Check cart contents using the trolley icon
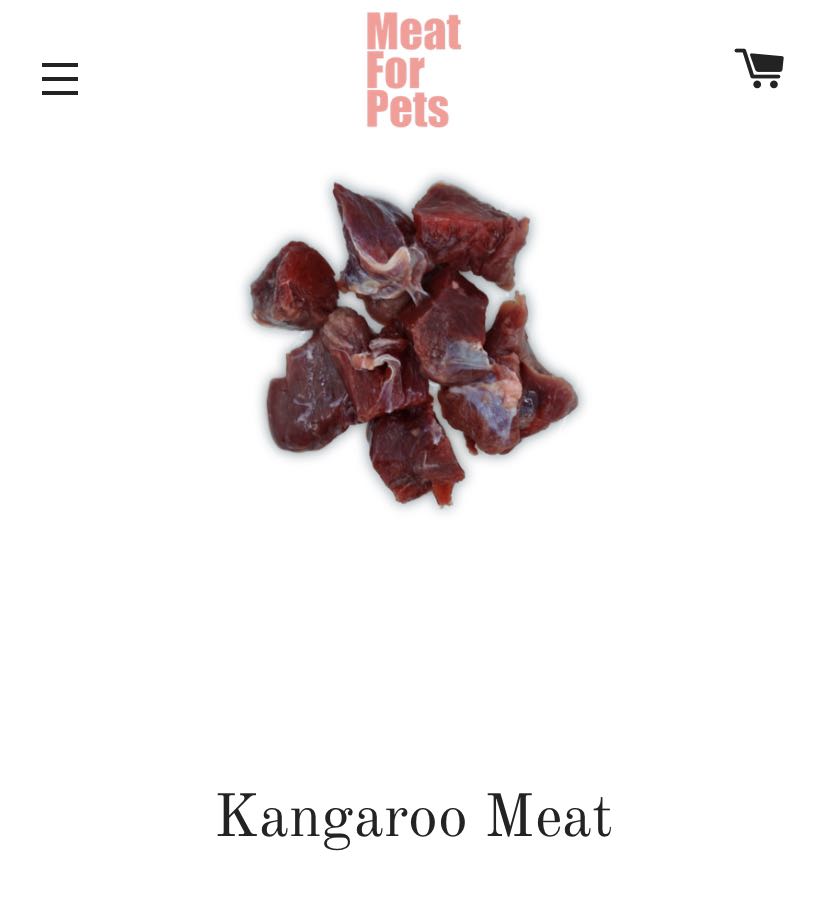 (759, 68)
